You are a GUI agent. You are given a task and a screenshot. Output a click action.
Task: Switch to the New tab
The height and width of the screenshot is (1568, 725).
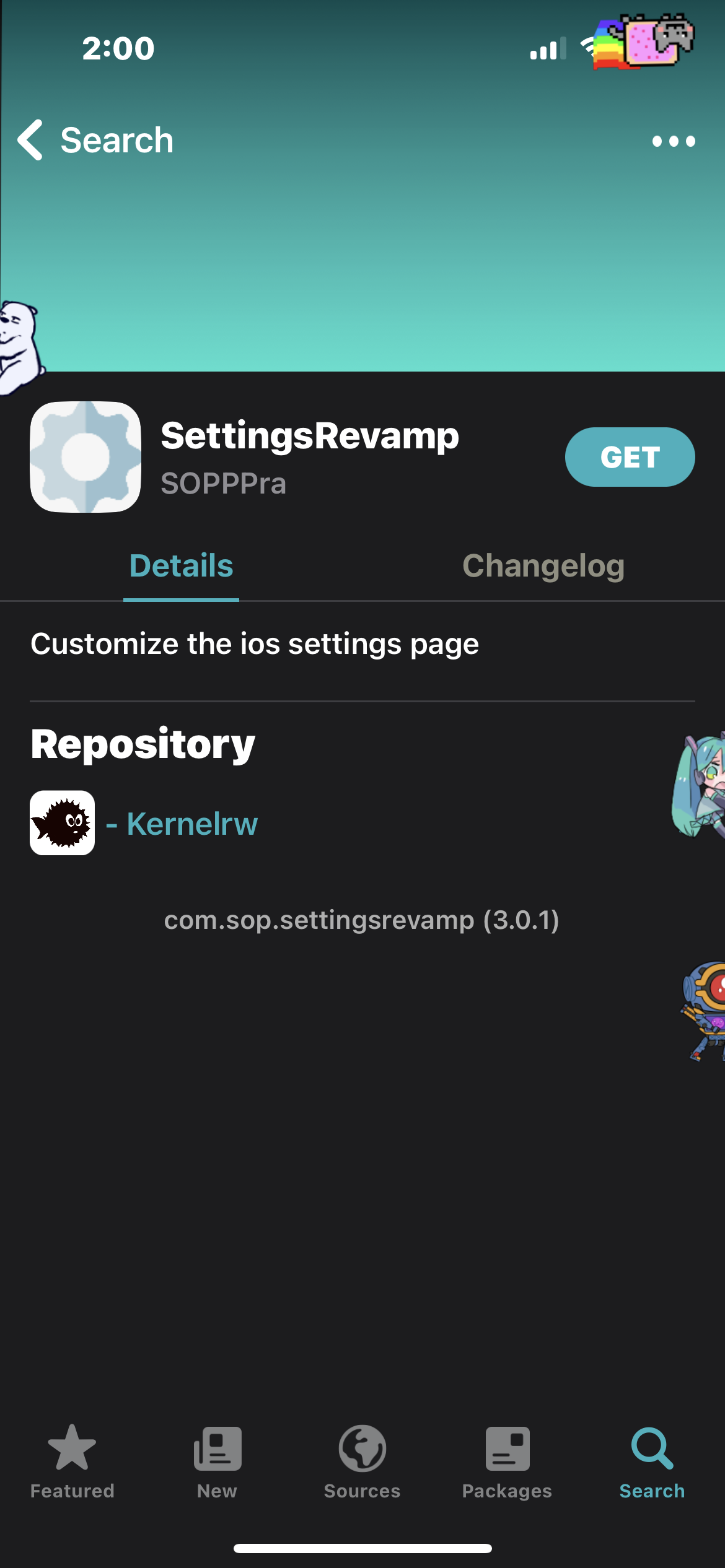[x=217, y=1461]
